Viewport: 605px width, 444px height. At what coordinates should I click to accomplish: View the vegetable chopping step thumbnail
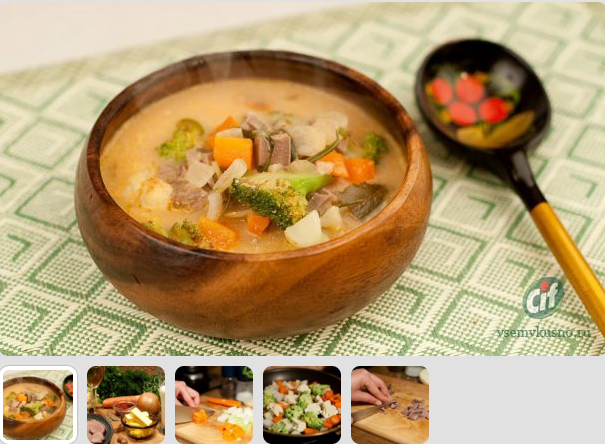214,405
